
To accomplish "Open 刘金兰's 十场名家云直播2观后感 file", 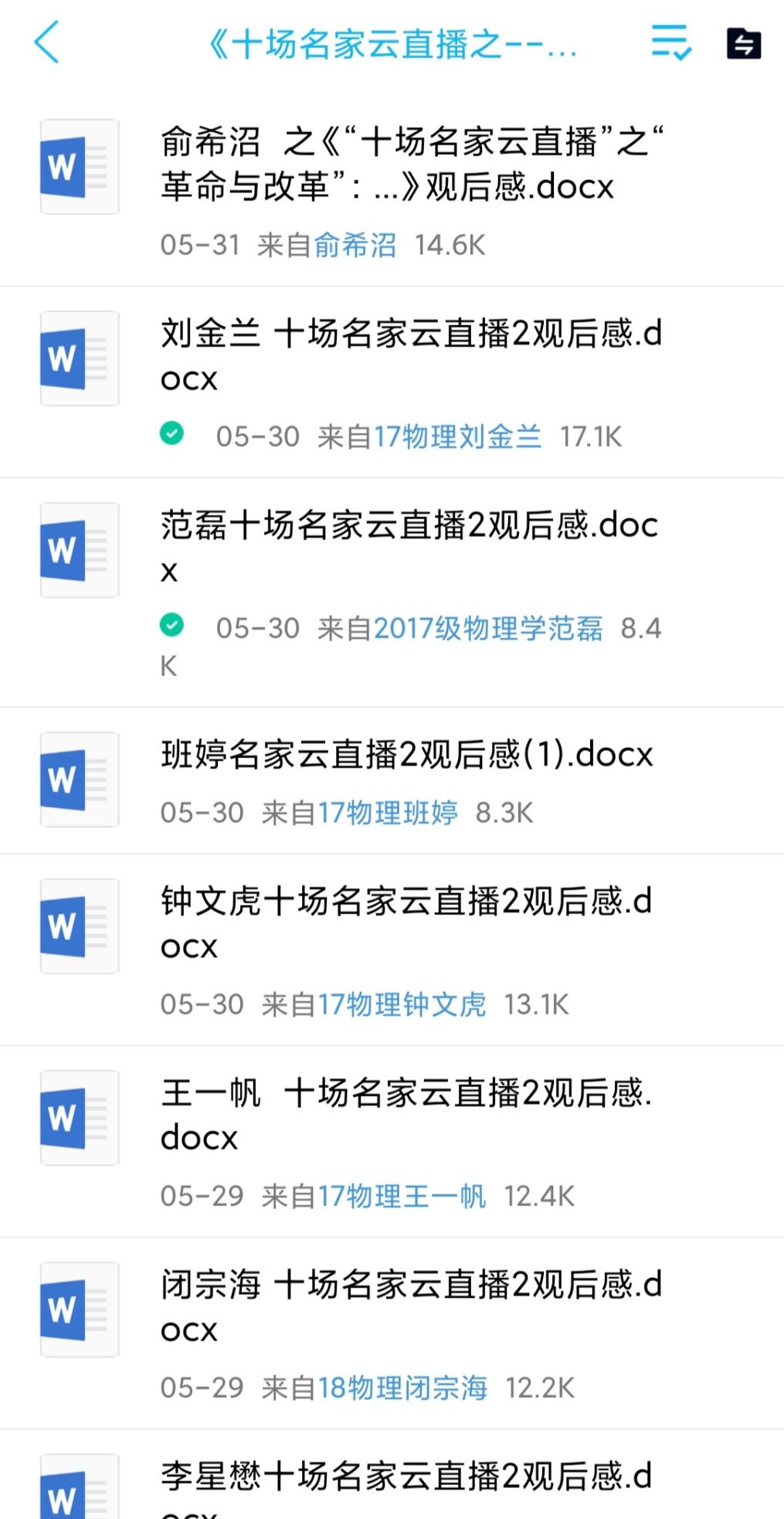I will click(411, 355).
